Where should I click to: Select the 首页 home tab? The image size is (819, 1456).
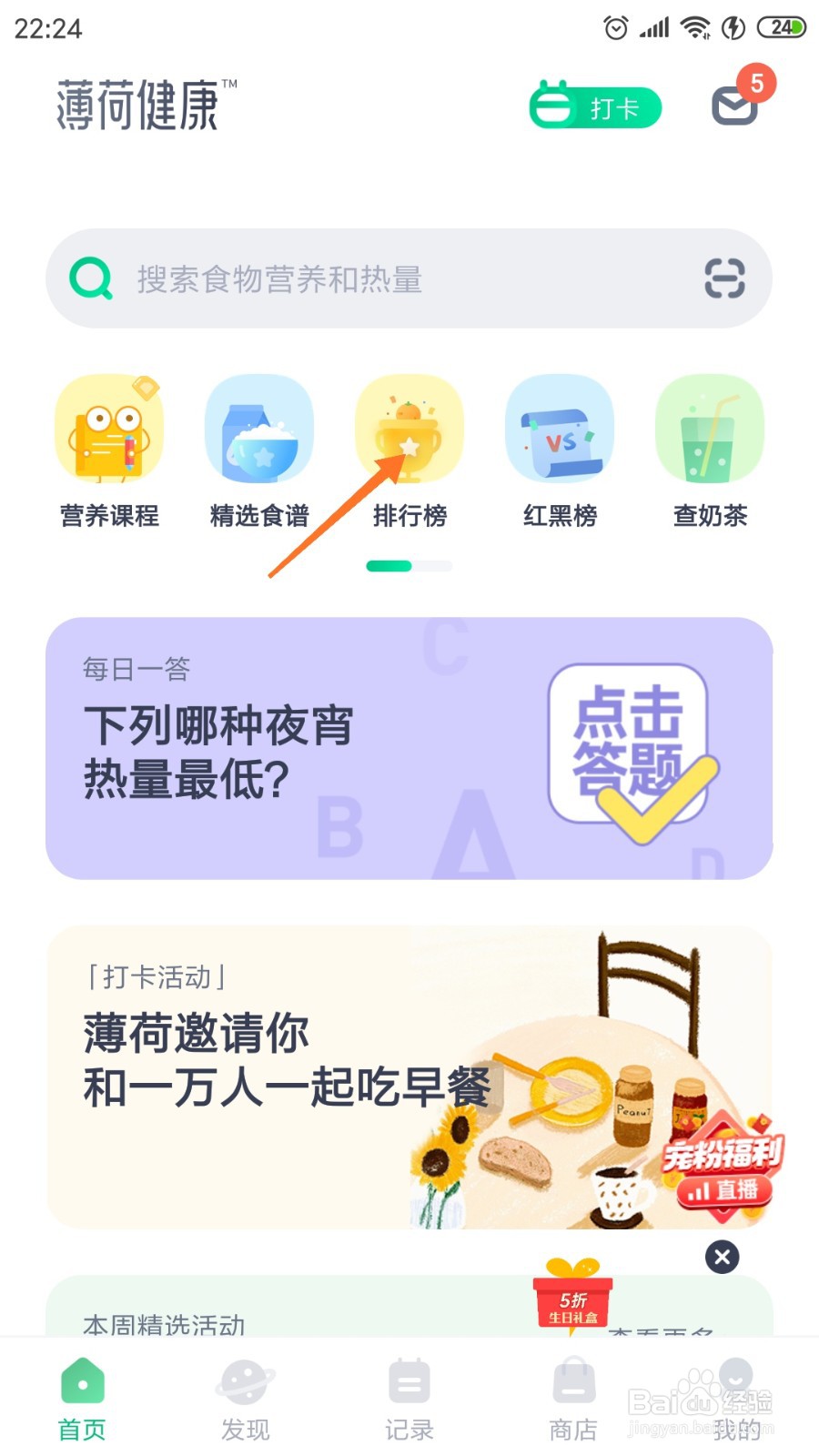(x=83, y=1399)
